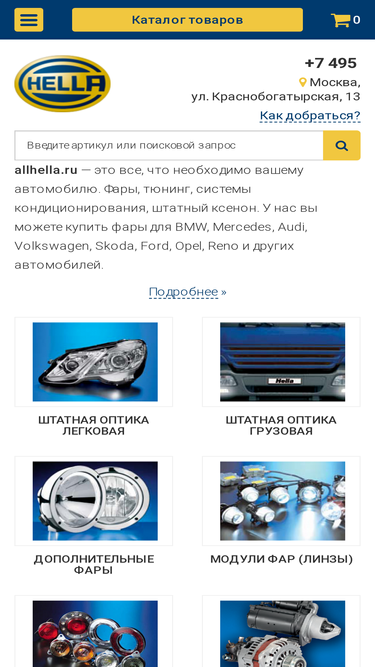
Task: Tap the yellow search magnifier button
Action: (x=342, y=145)
